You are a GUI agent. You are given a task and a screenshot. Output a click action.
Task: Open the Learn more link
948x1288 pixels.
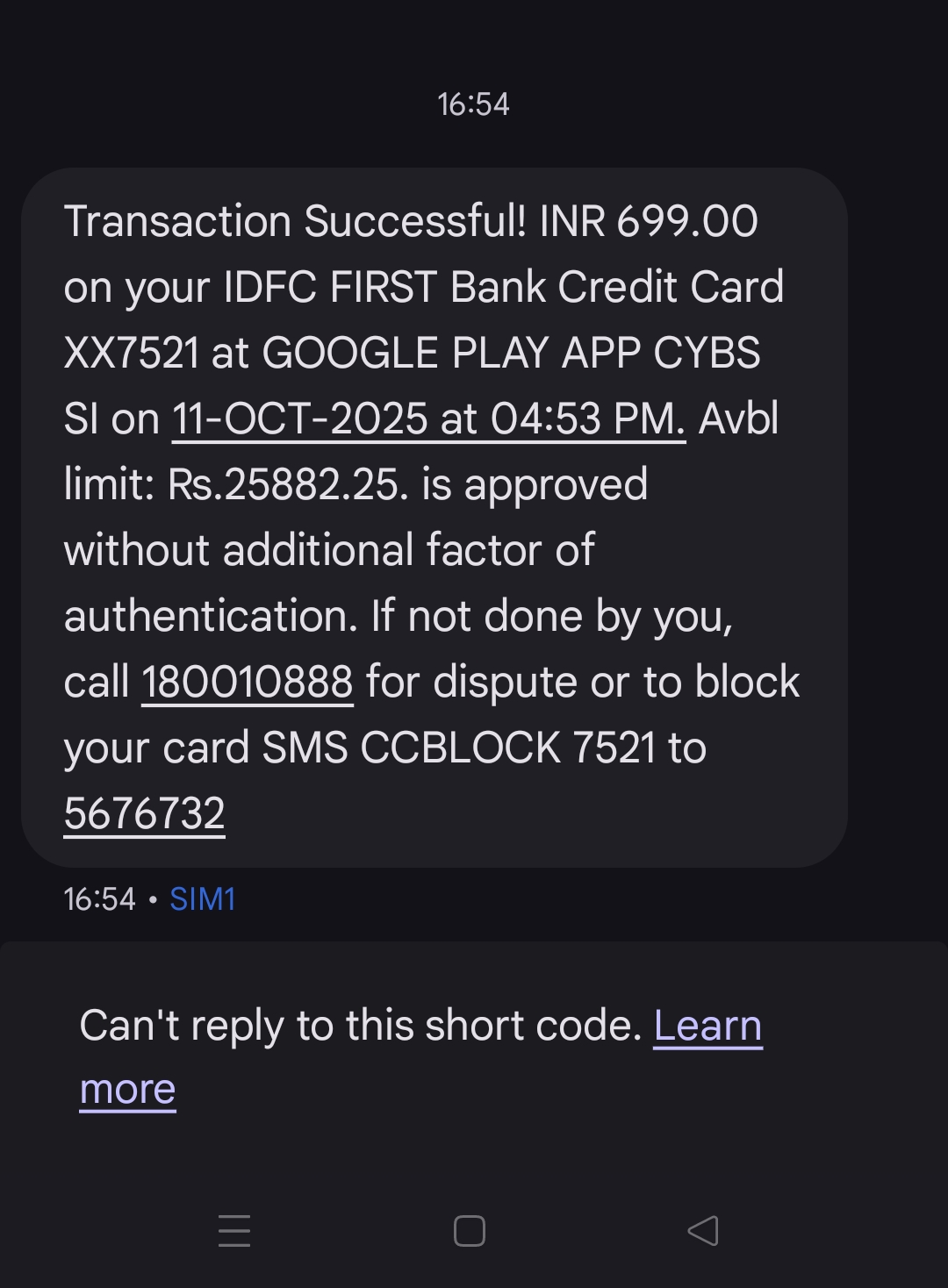tap(707, 1026)
